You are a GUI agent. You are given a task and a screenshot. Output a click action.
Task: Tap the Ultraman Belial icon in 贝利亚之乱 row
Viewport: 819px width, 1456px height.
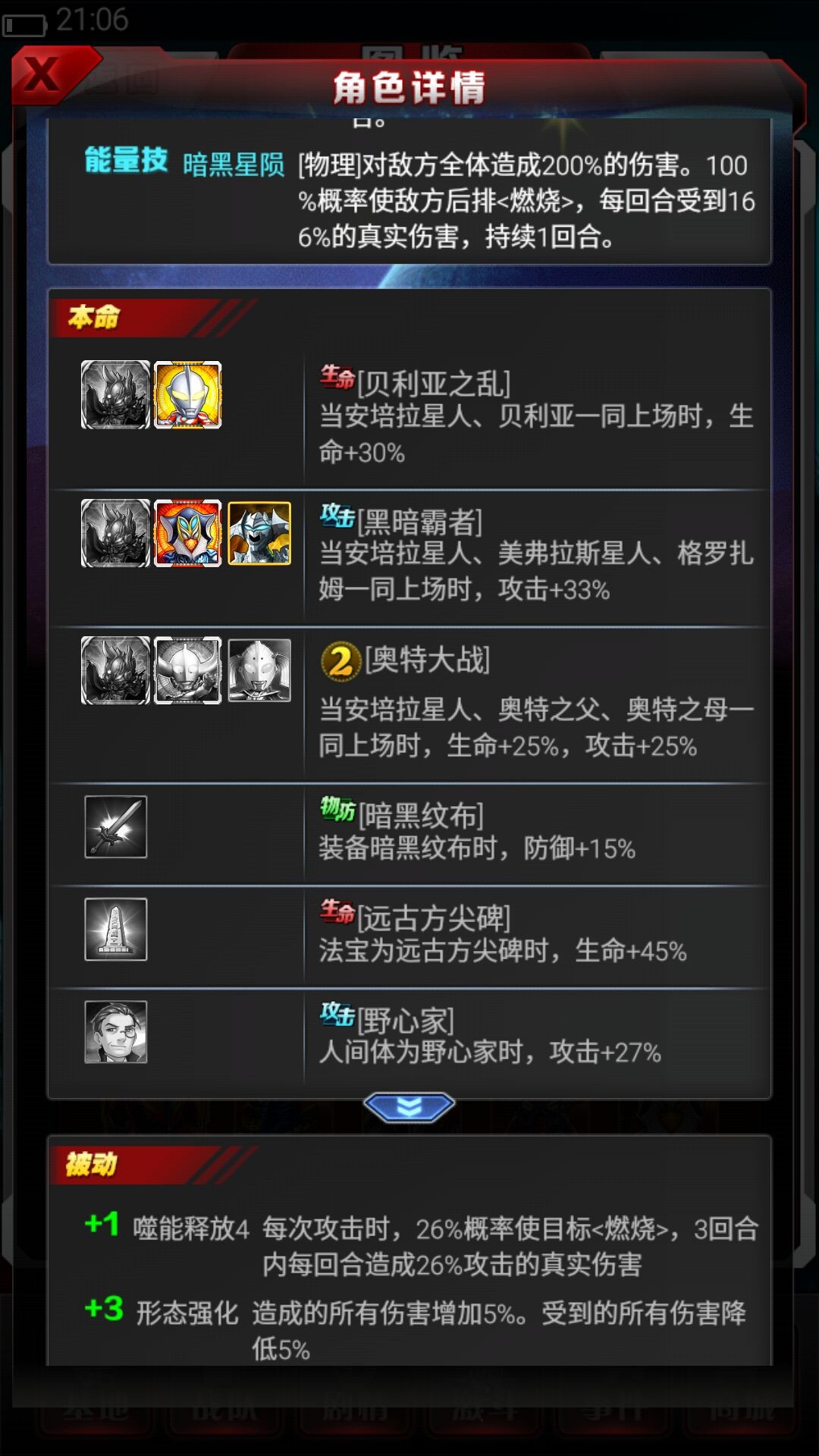(188, 395)
